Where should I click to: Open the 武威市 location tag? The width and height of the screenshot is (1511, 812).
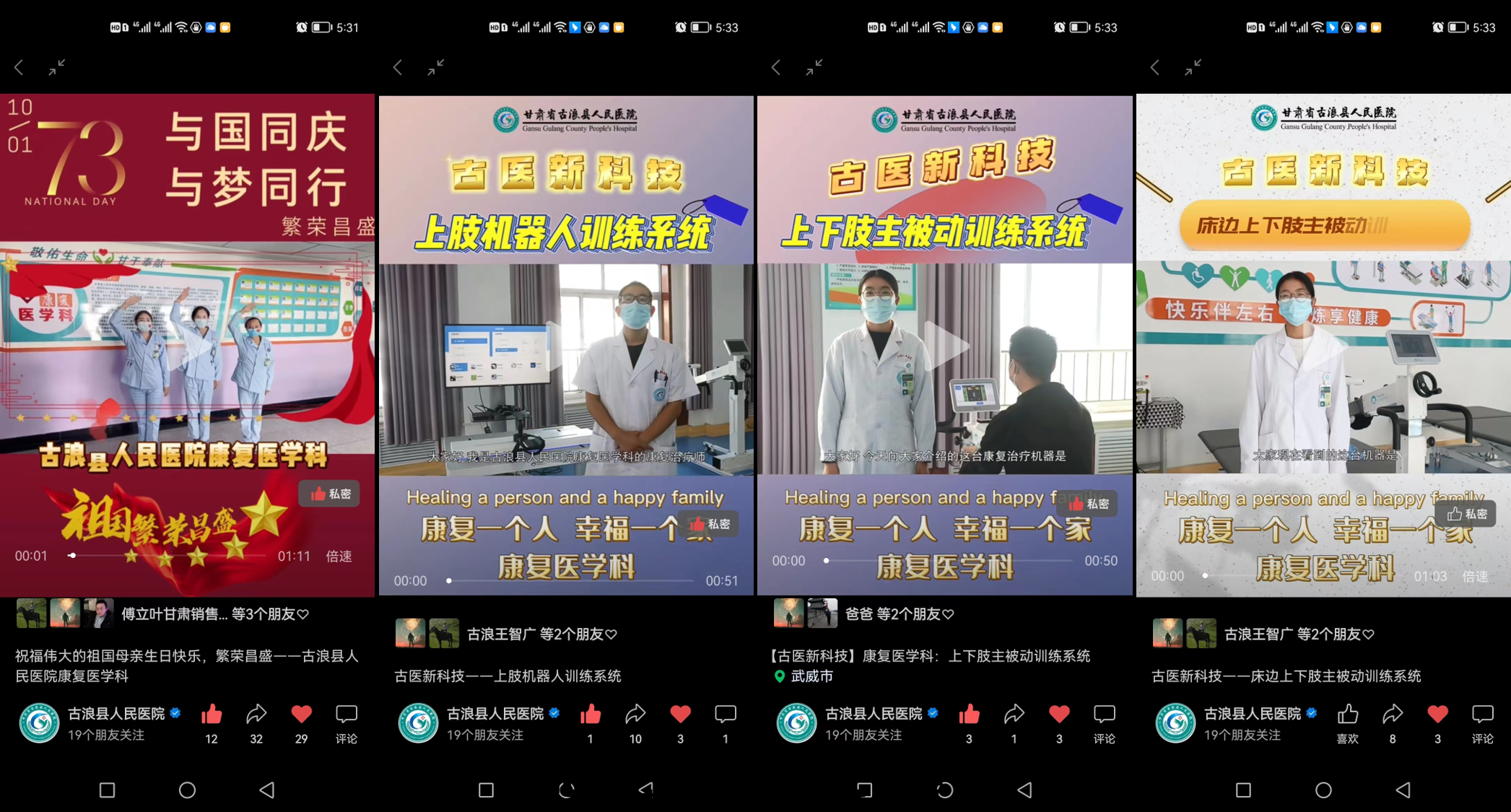(x=803, y=676)
